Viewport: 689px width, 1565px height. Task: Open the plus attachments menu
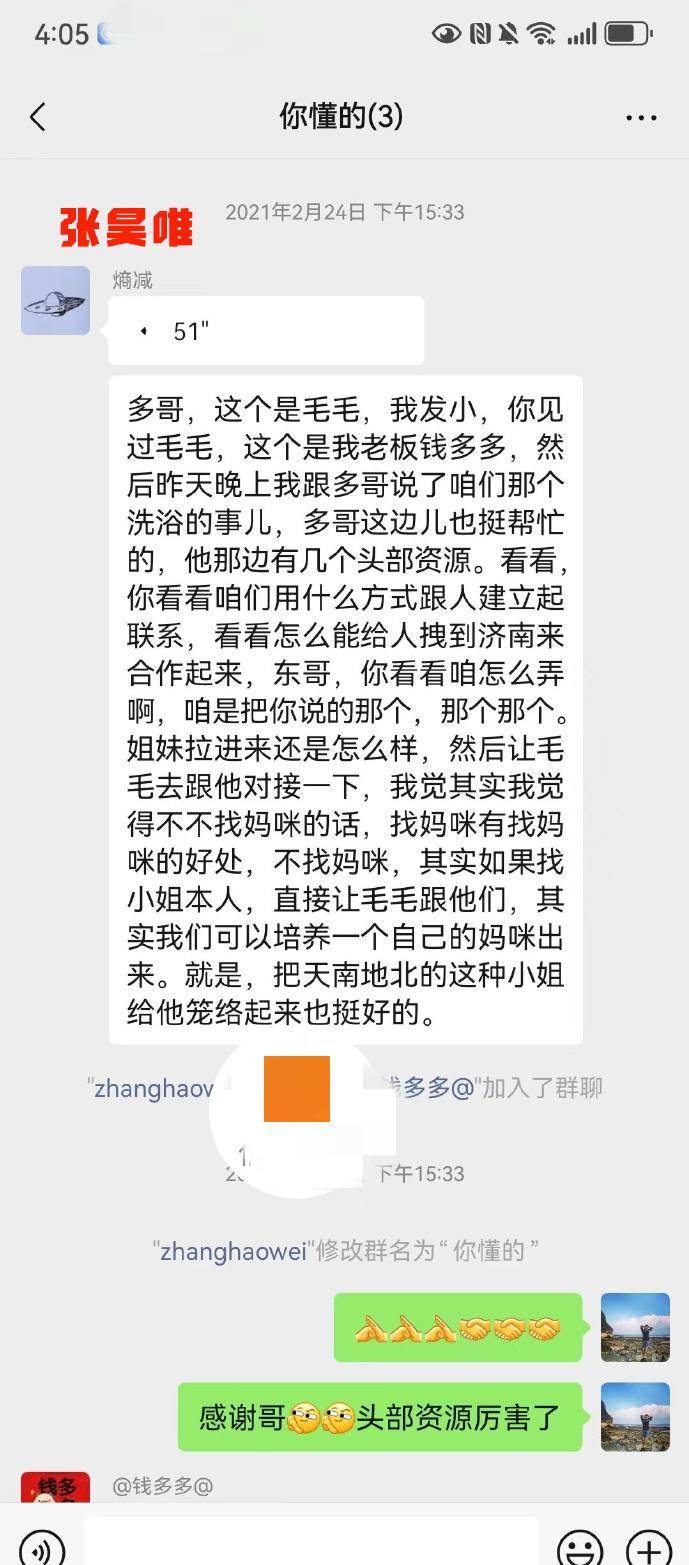(x=648, y=1545)
